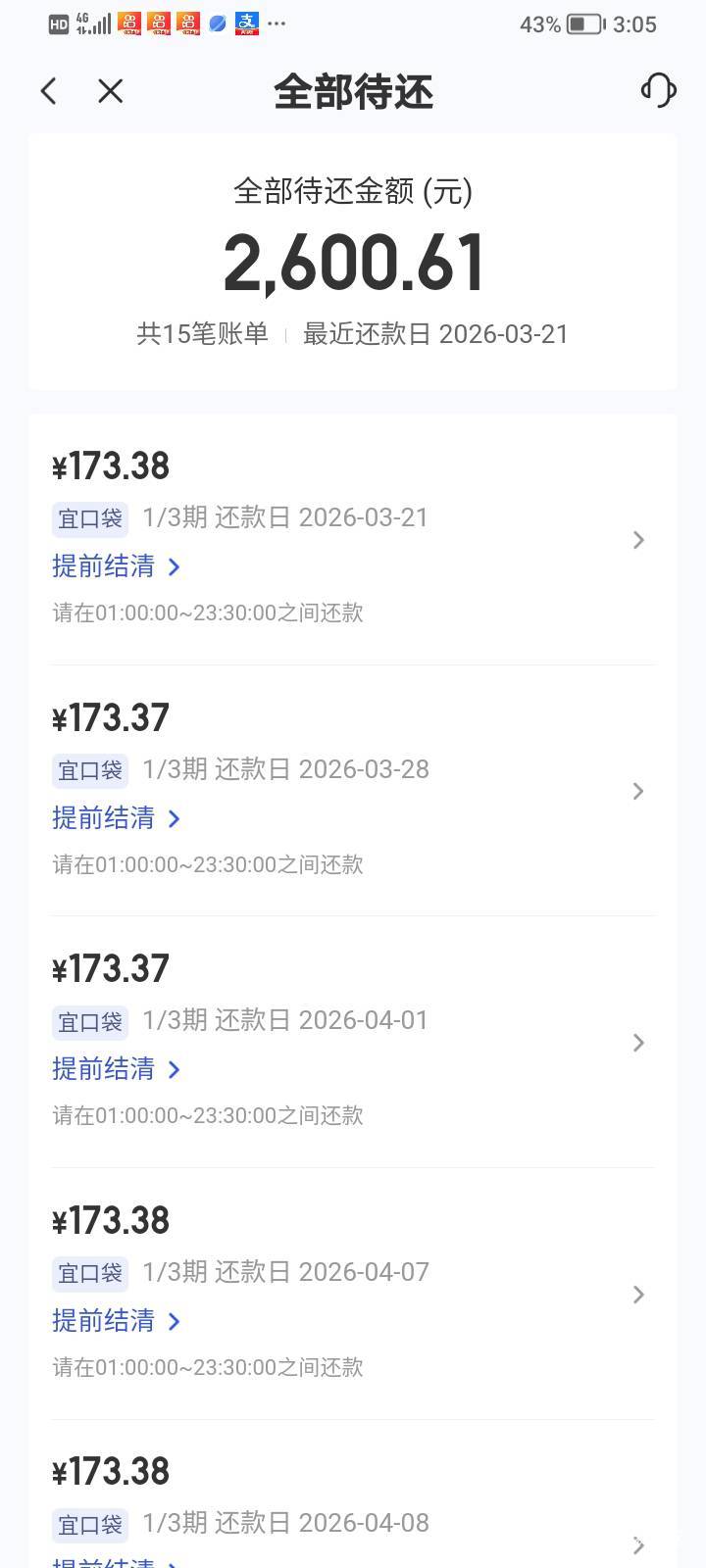
Task: Go back using the header arrow
Action: pyautogui.click(x=49, y=91)
